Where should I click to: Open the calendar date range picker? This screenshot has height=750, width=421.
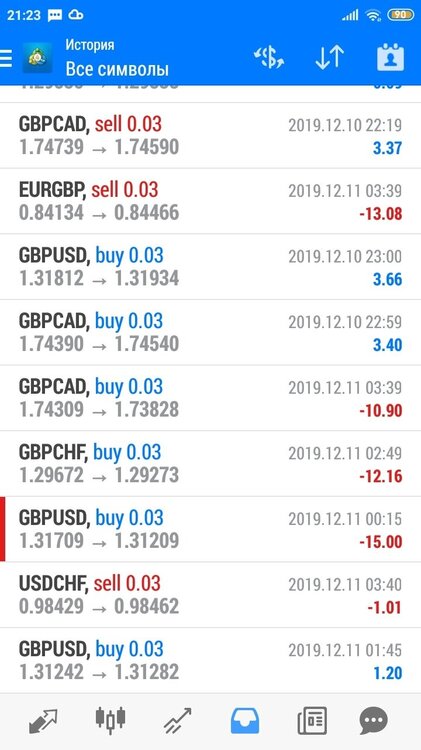pyautogui.click(x=390, y=57)
